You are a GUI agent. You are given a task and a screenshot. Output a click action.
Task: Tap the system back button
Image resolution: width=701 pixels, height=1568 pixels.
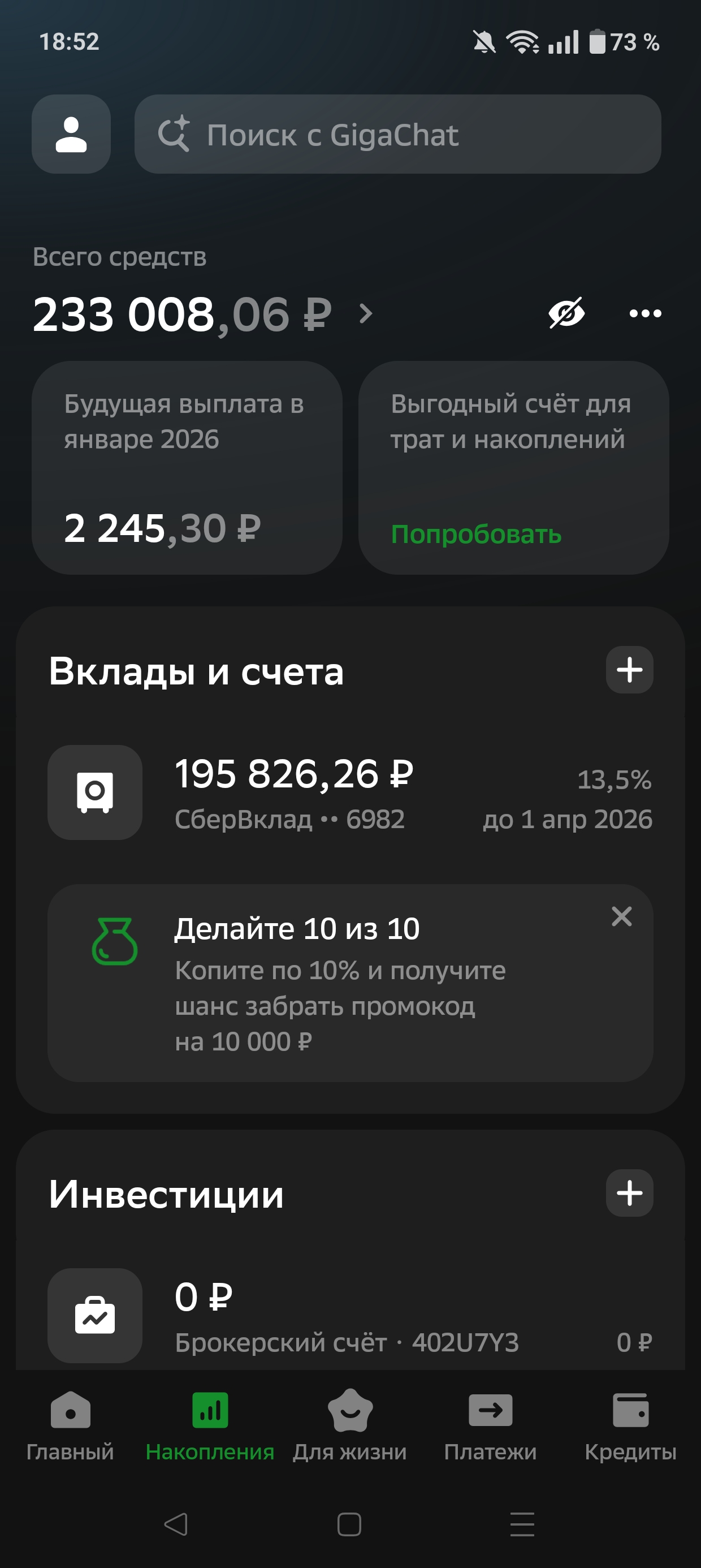tap(176, 1524)
